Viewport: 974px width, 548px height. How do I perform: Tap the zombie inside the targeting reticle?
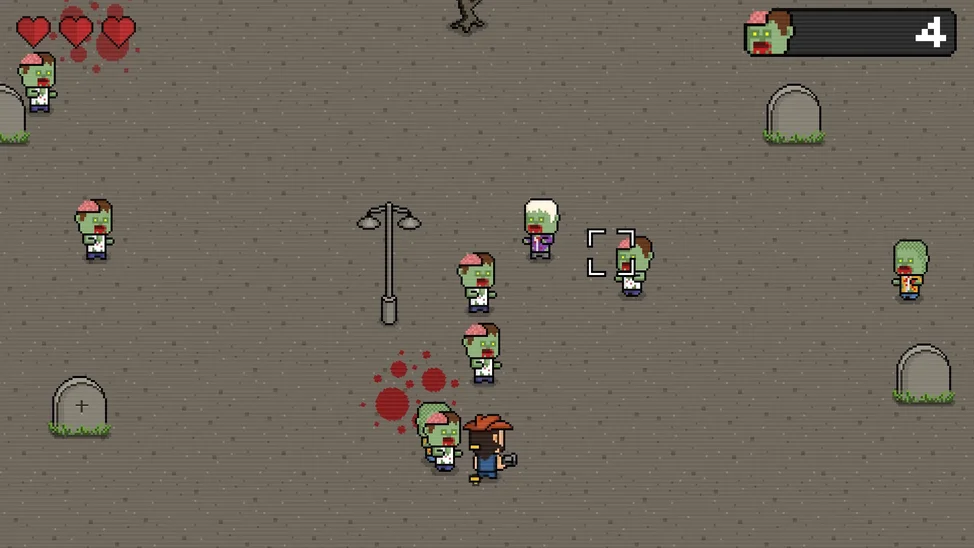point(632,266)
